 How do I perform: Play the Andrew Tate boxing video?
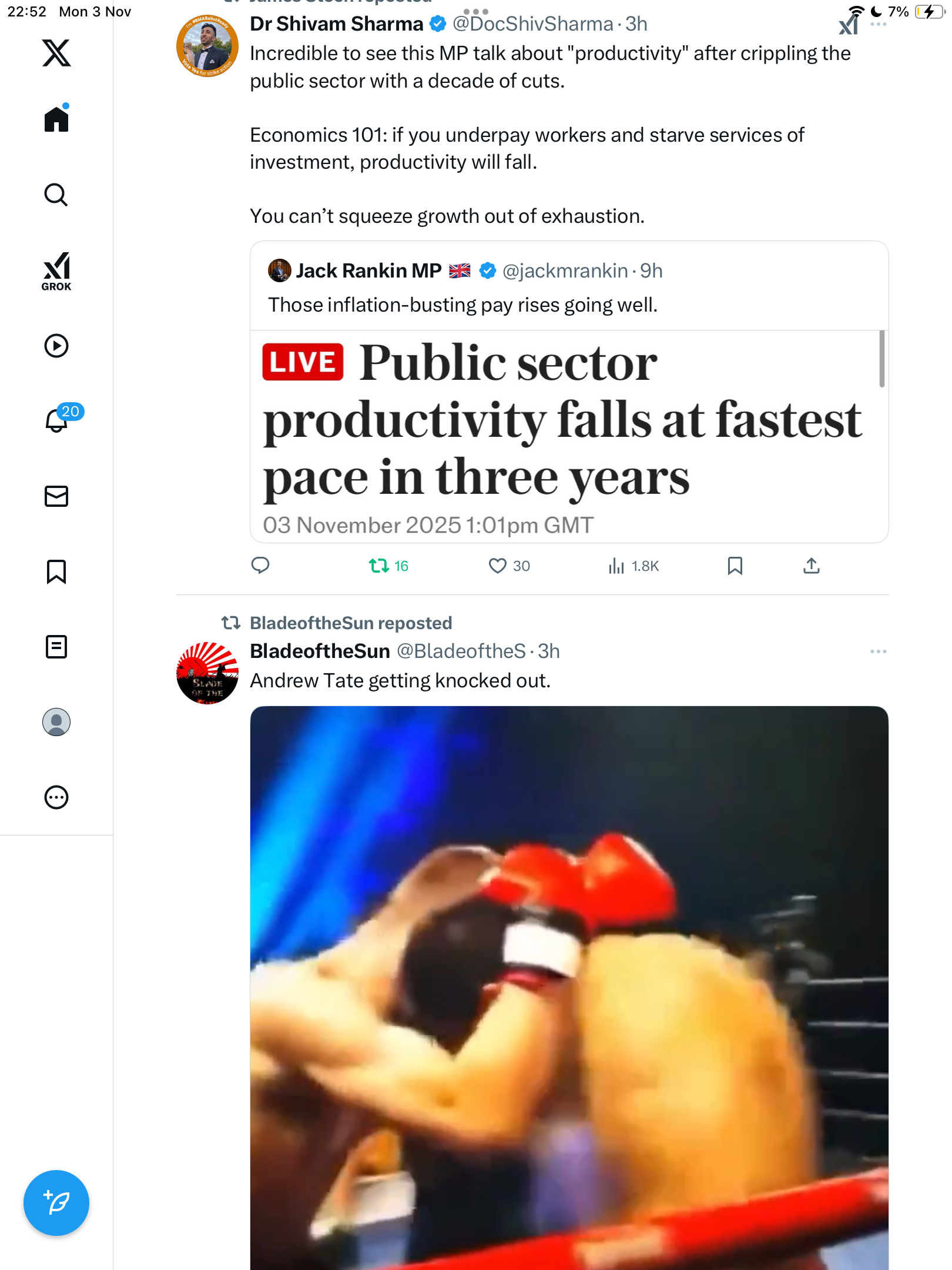click(569, 988)
